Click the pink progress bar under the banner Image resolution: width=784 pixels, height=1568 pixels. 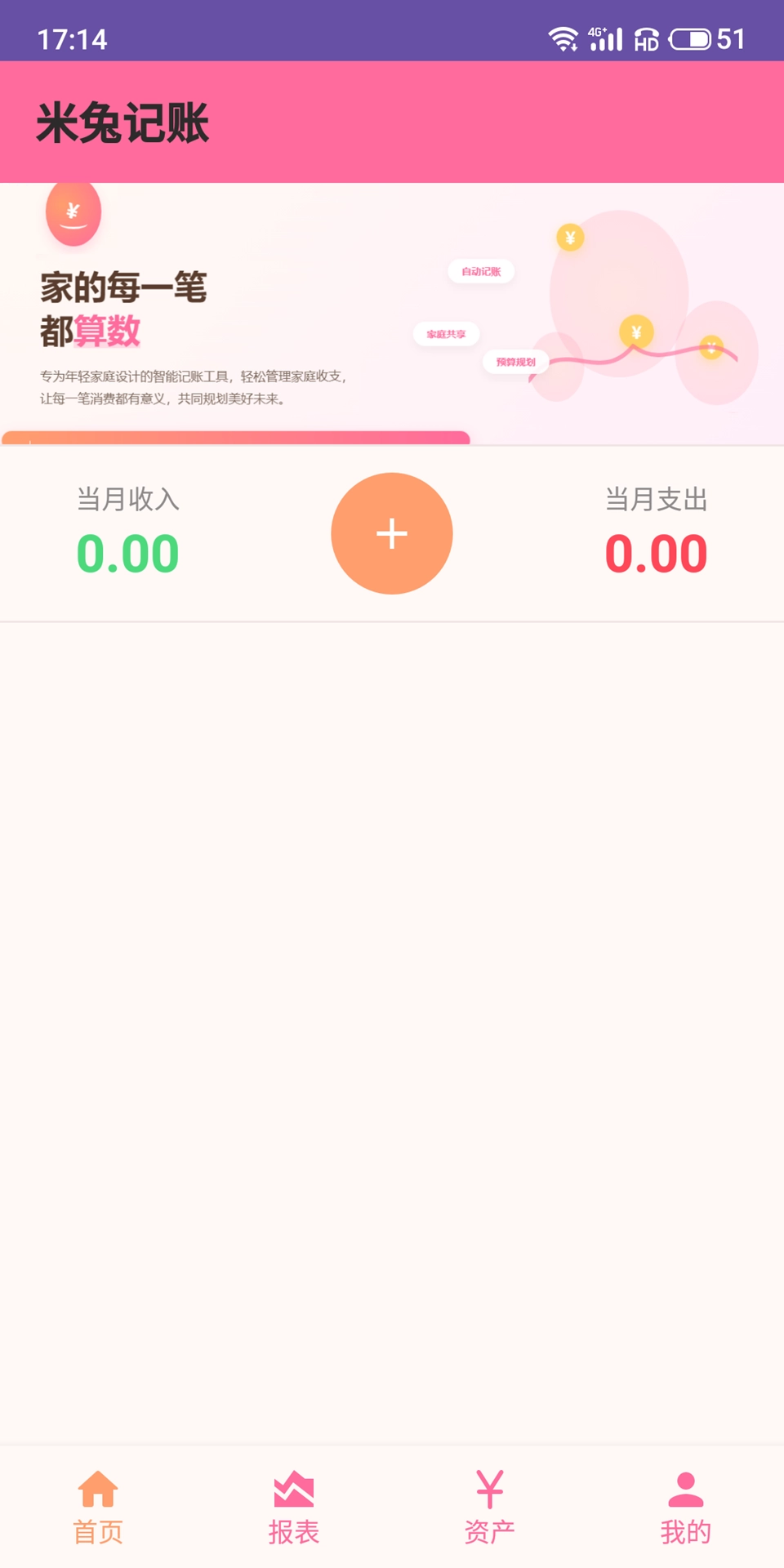[x=235, y=438]
